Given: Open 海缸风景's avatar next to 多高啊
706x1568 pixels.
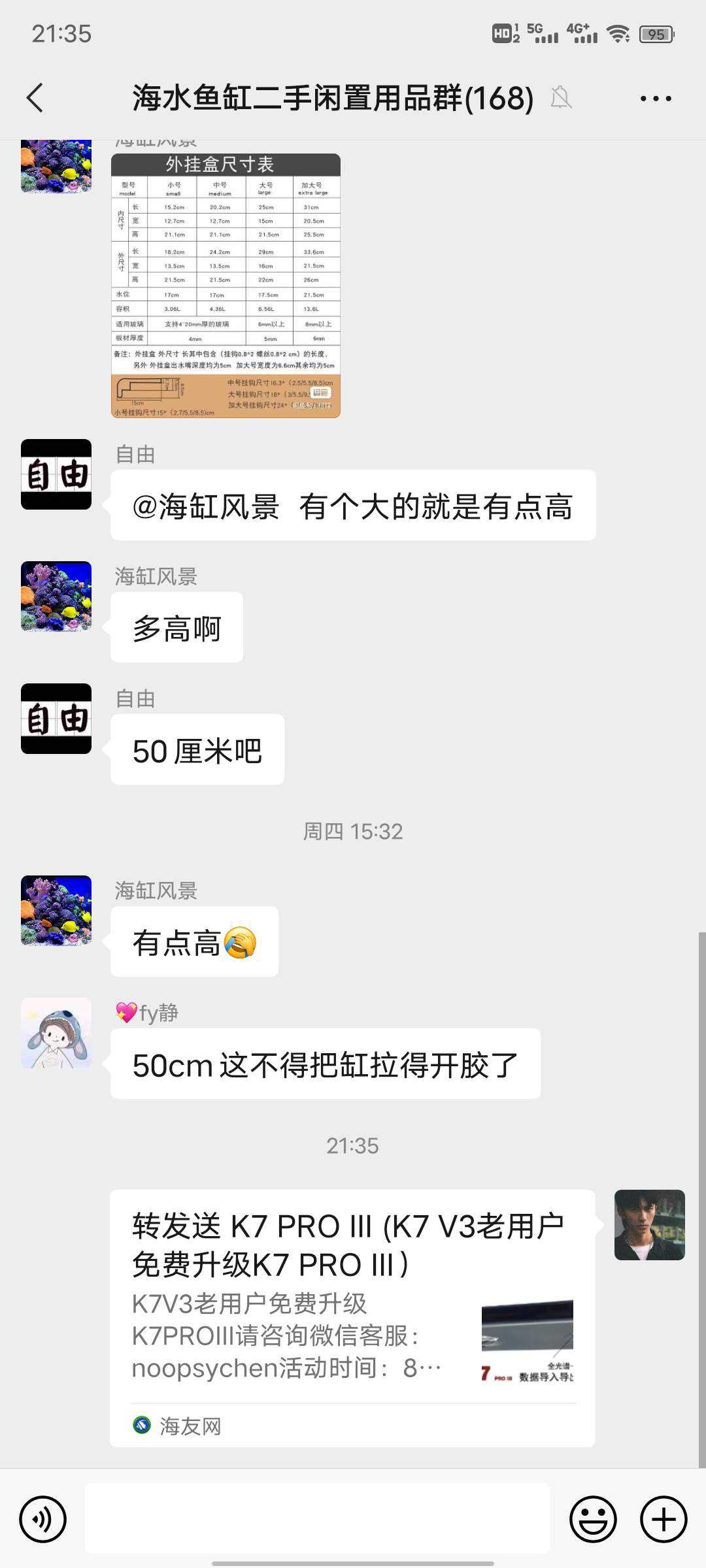Looking at the screenshot, I should pyautogui.click(x=56, y=596).
